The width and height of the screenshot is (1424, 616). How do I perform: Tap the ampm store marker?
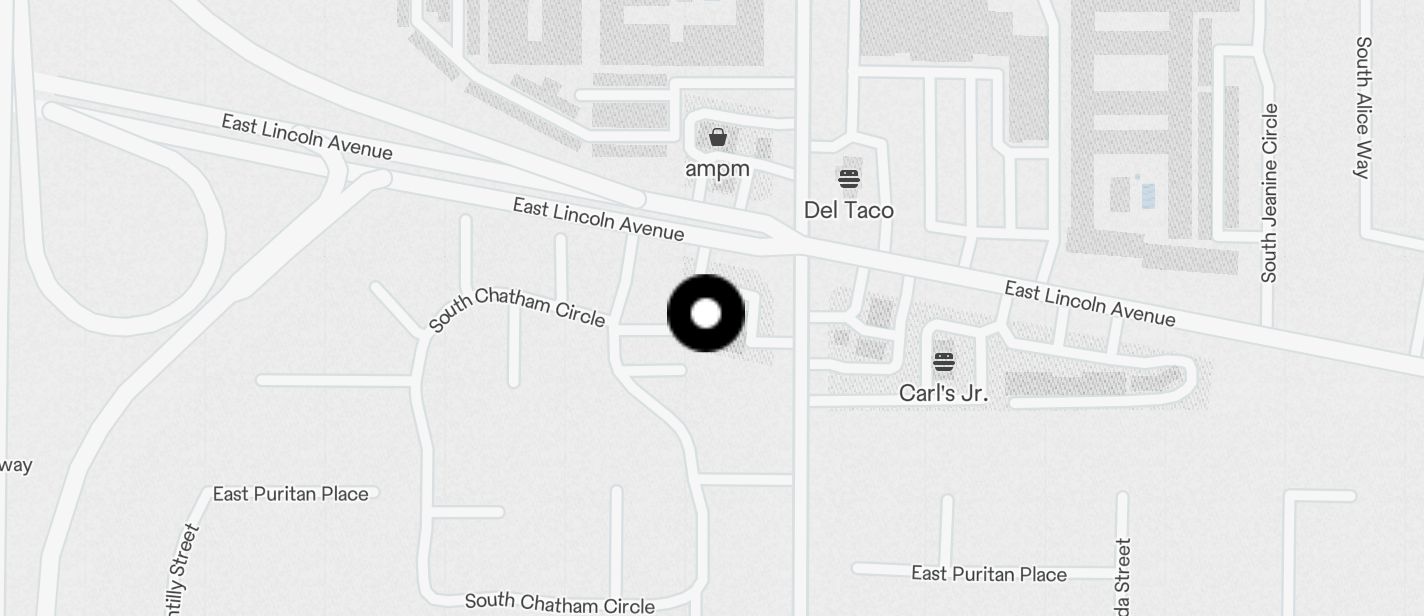(x=717, y=138)
